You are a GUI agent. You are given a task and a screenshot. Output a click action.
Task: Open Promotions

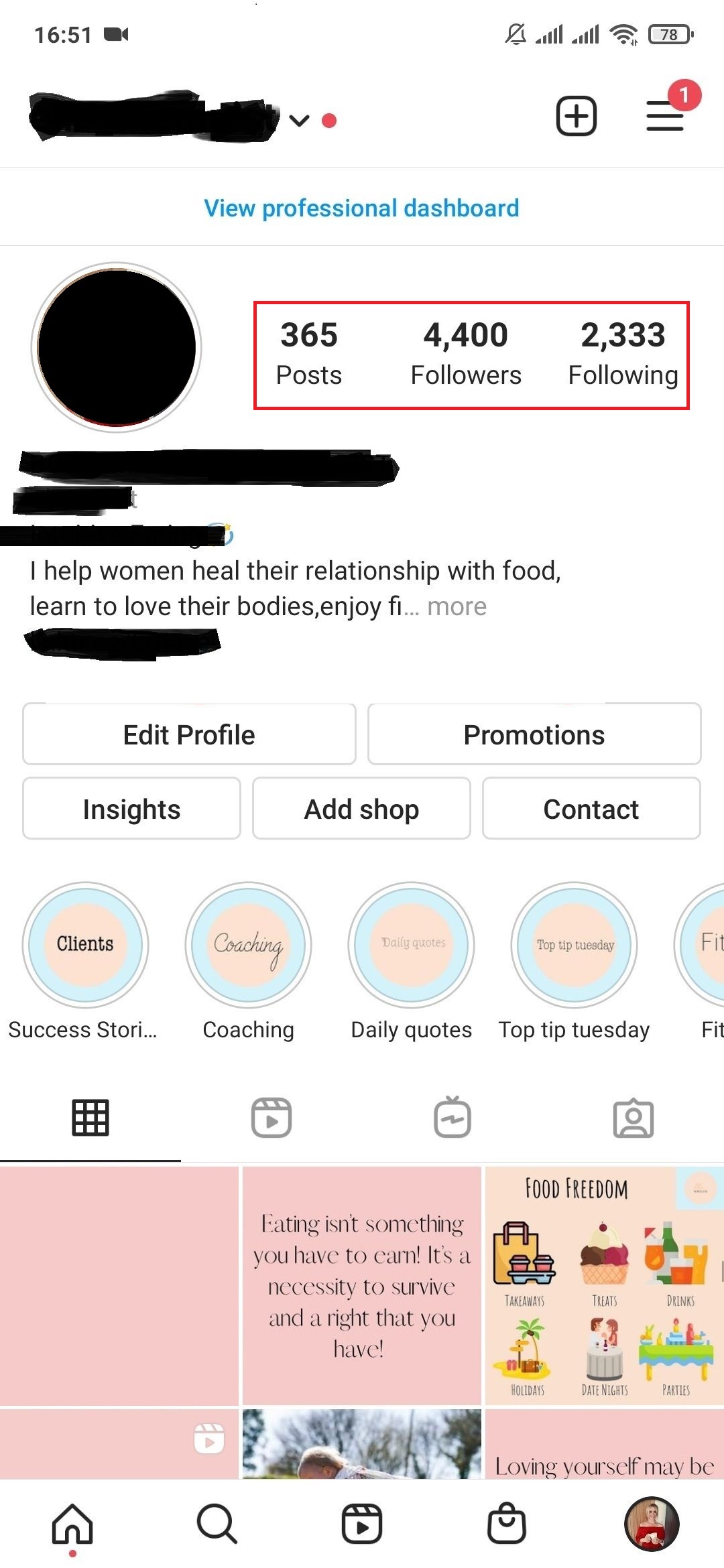coord(534,734)
